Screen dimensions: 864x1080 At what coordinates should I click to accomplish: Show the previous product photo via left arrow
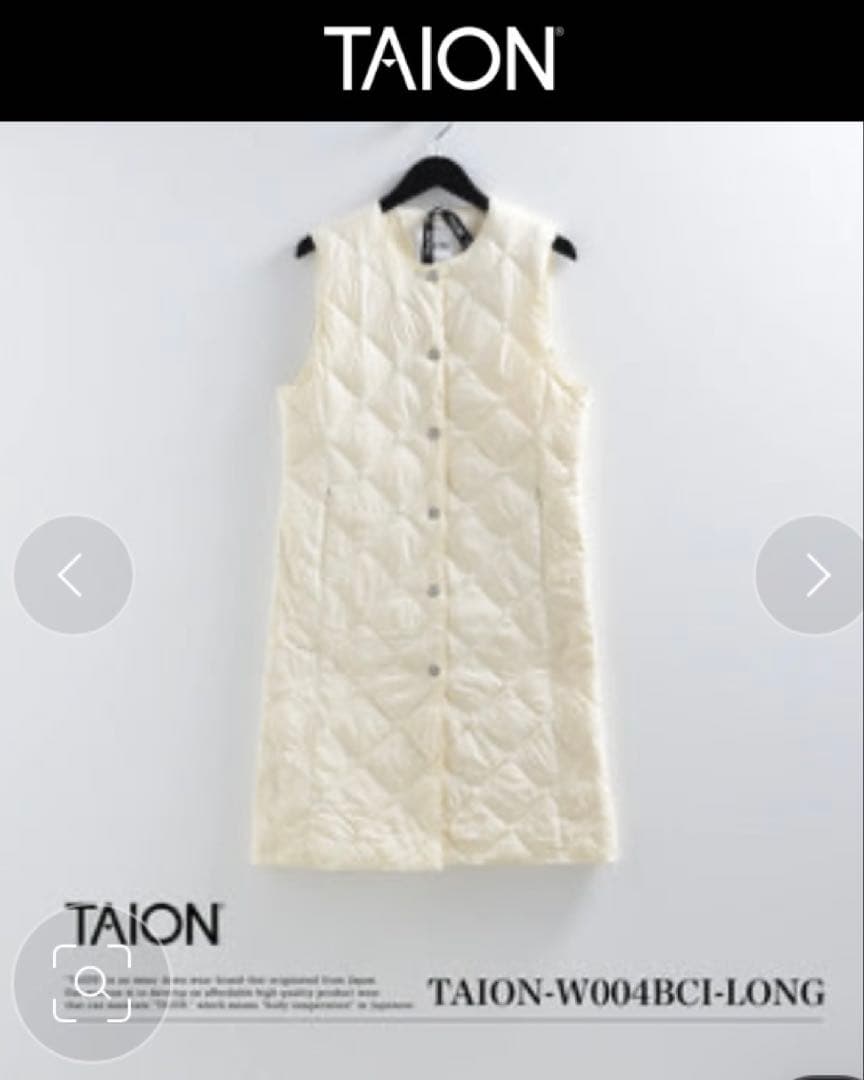tap(67, 574)
